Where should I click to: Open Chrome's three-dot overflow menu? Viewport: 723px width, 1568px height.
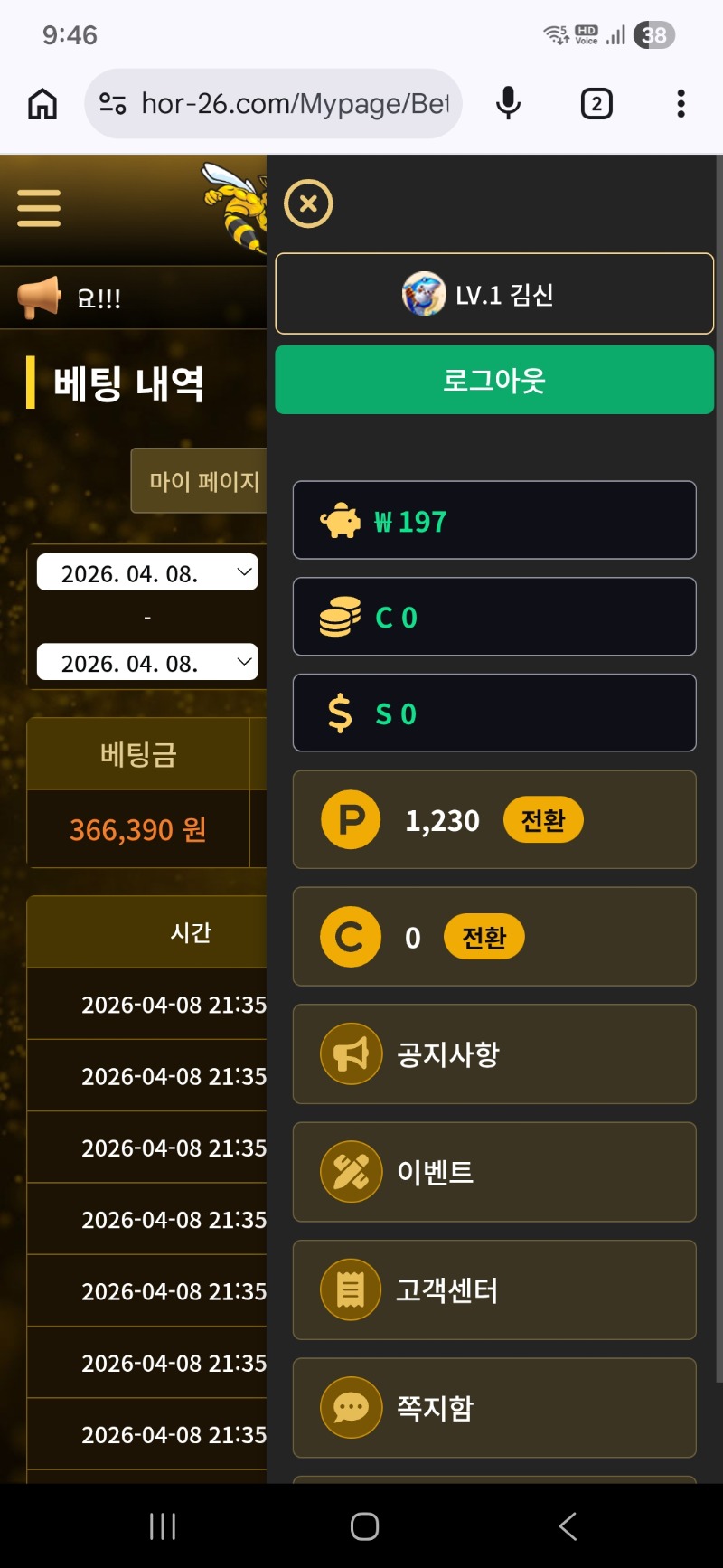click(x=681, y=104)
